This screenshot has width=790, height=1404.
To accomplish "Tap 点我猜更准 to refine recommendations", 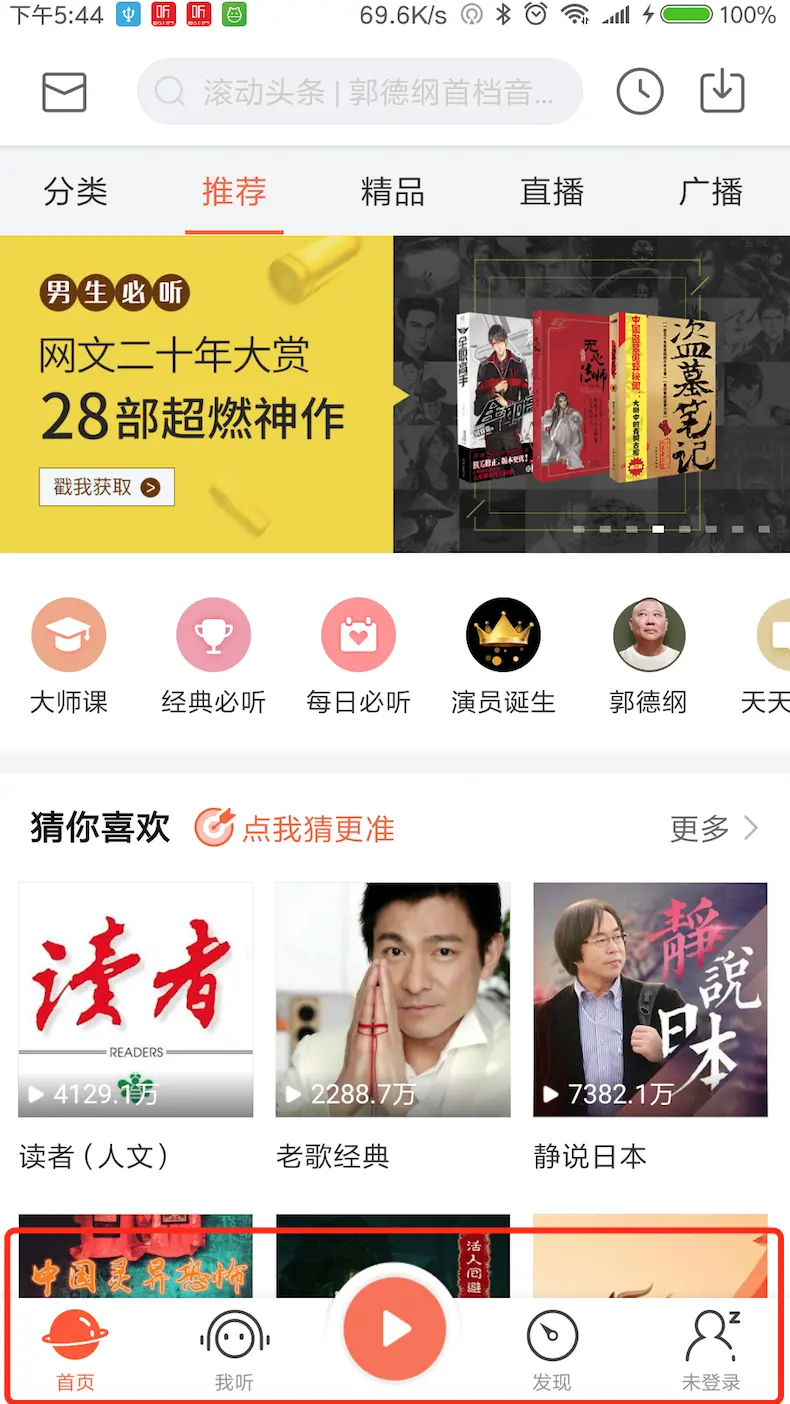I will click(x=295, y=828).
